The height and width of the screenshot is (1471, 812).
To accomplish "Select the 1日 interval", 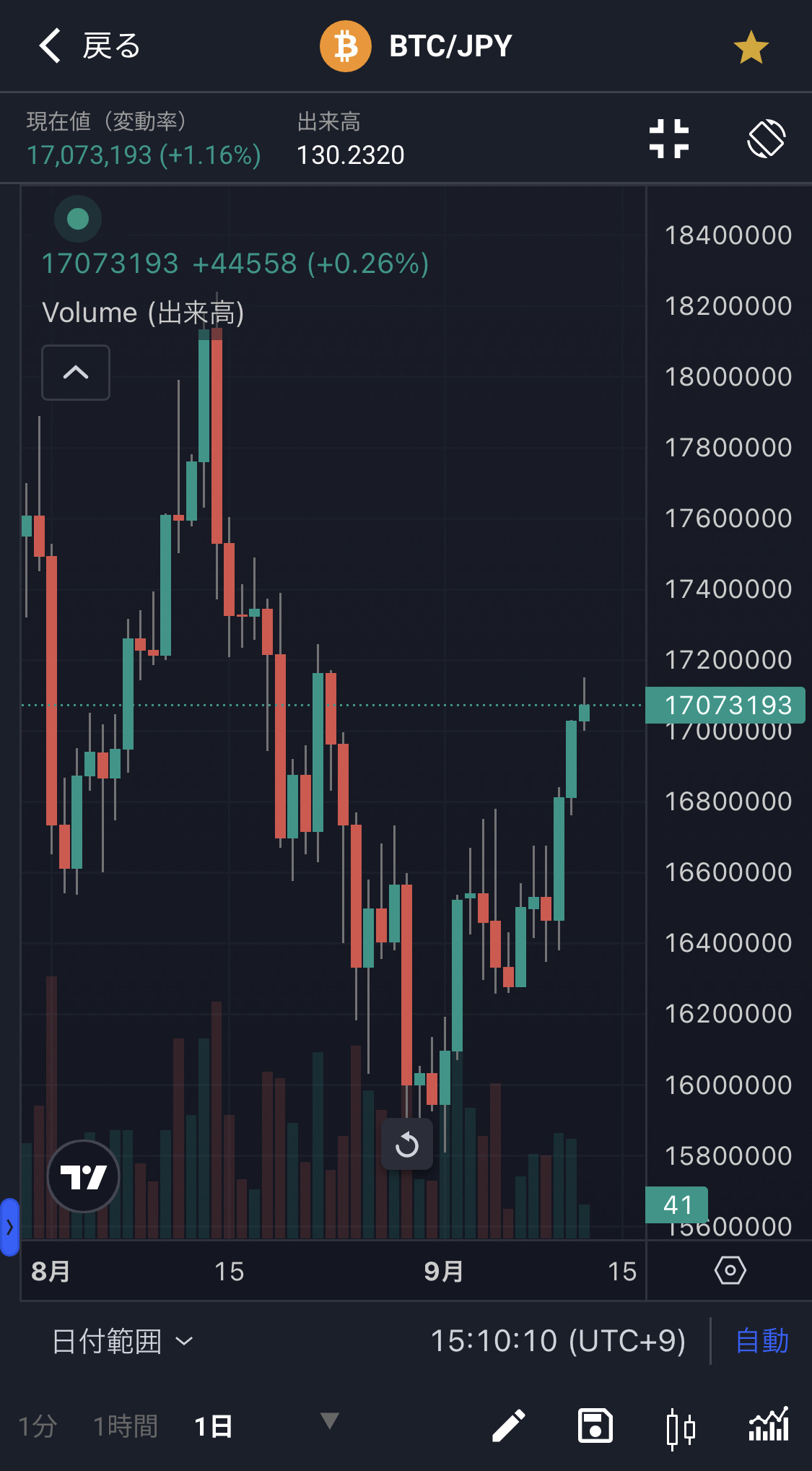I will pos(213,1426).
